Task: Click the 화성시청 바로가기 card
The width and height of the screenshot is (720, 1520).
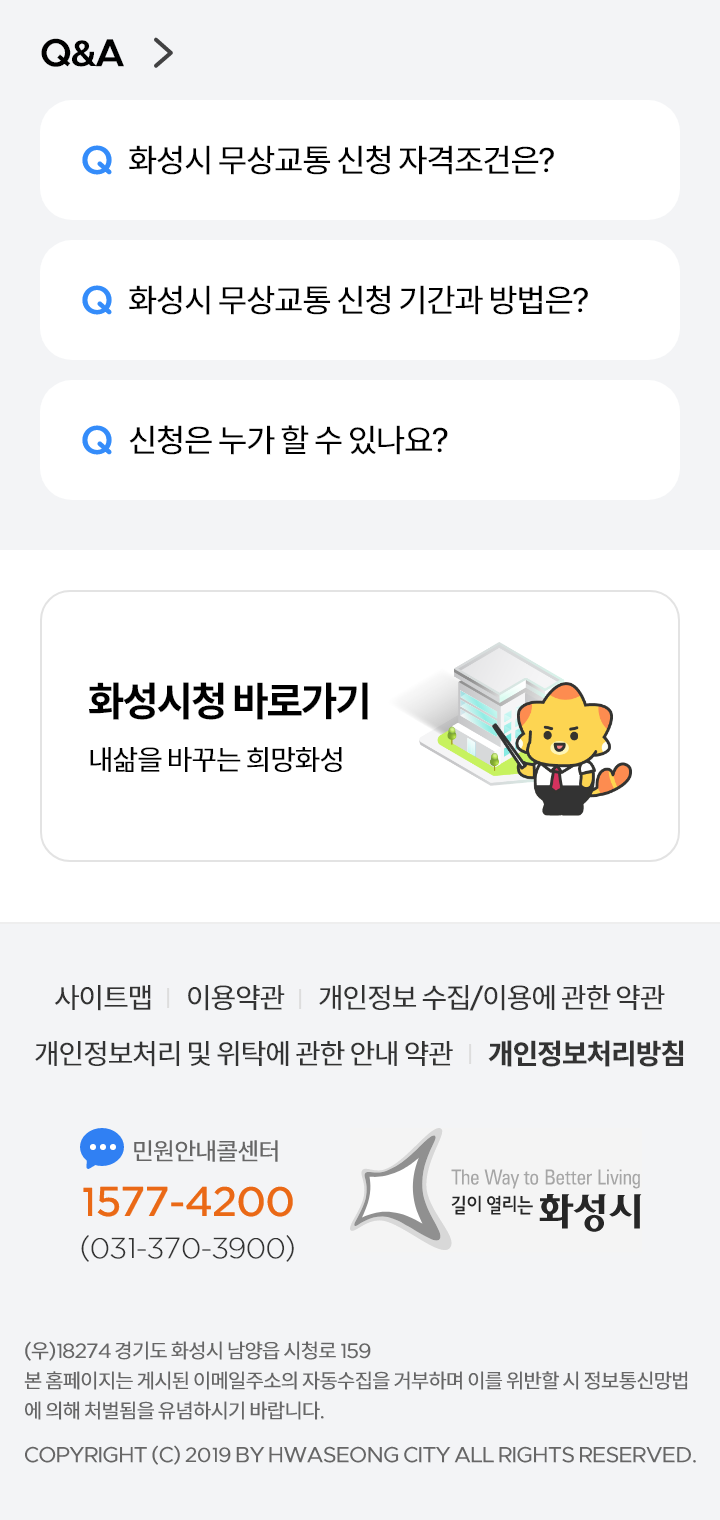Action: coord(360,725)
